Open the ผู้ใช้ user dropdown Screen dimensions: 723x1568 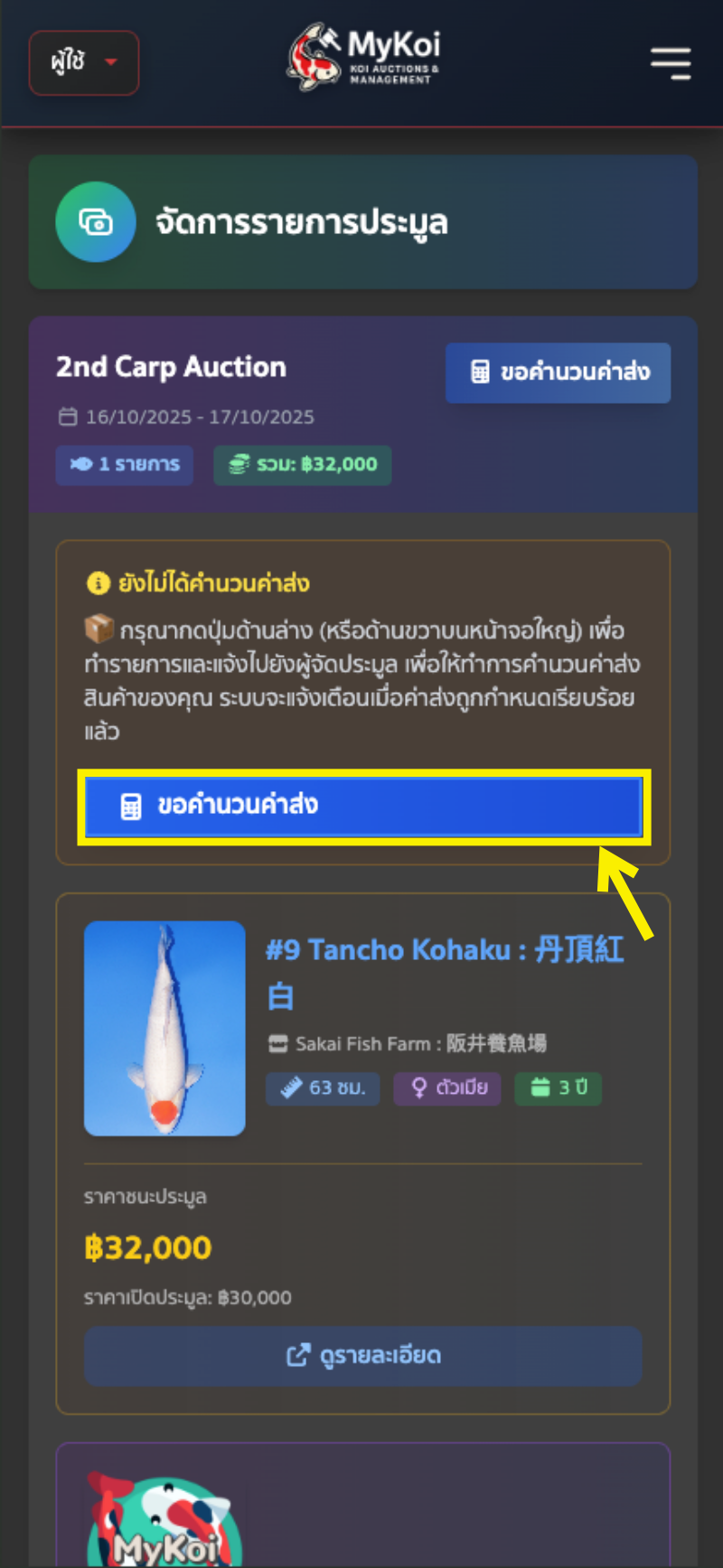(x=84, y=63)
